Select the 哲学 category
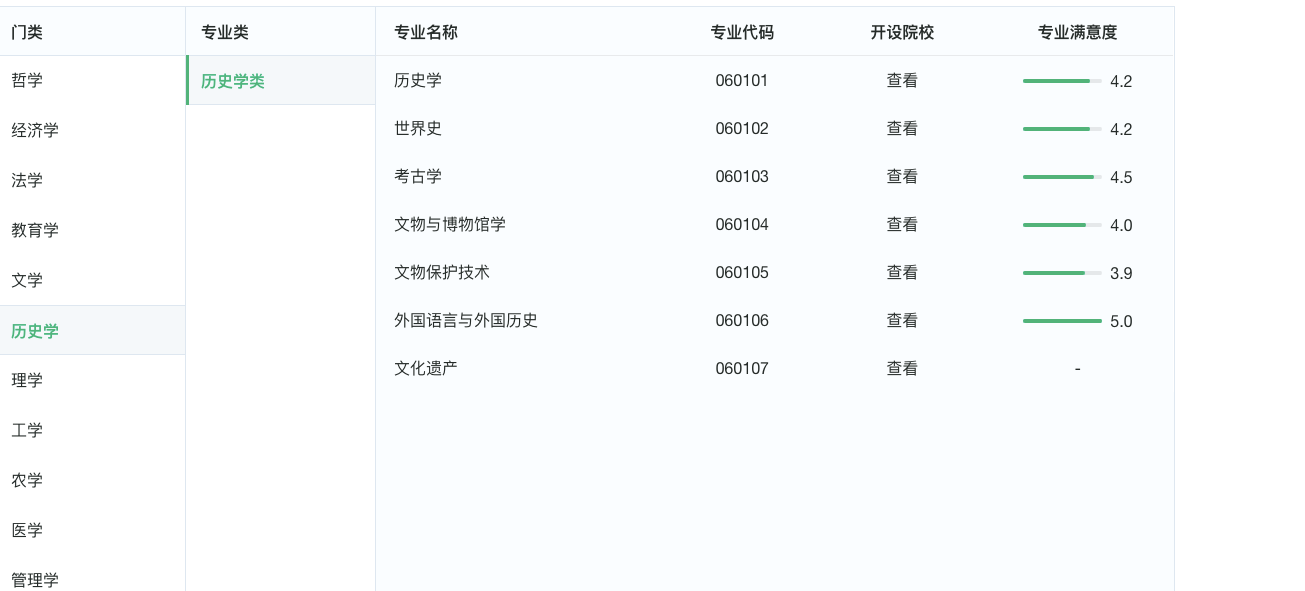1305x591 pixels. [27, 80]
